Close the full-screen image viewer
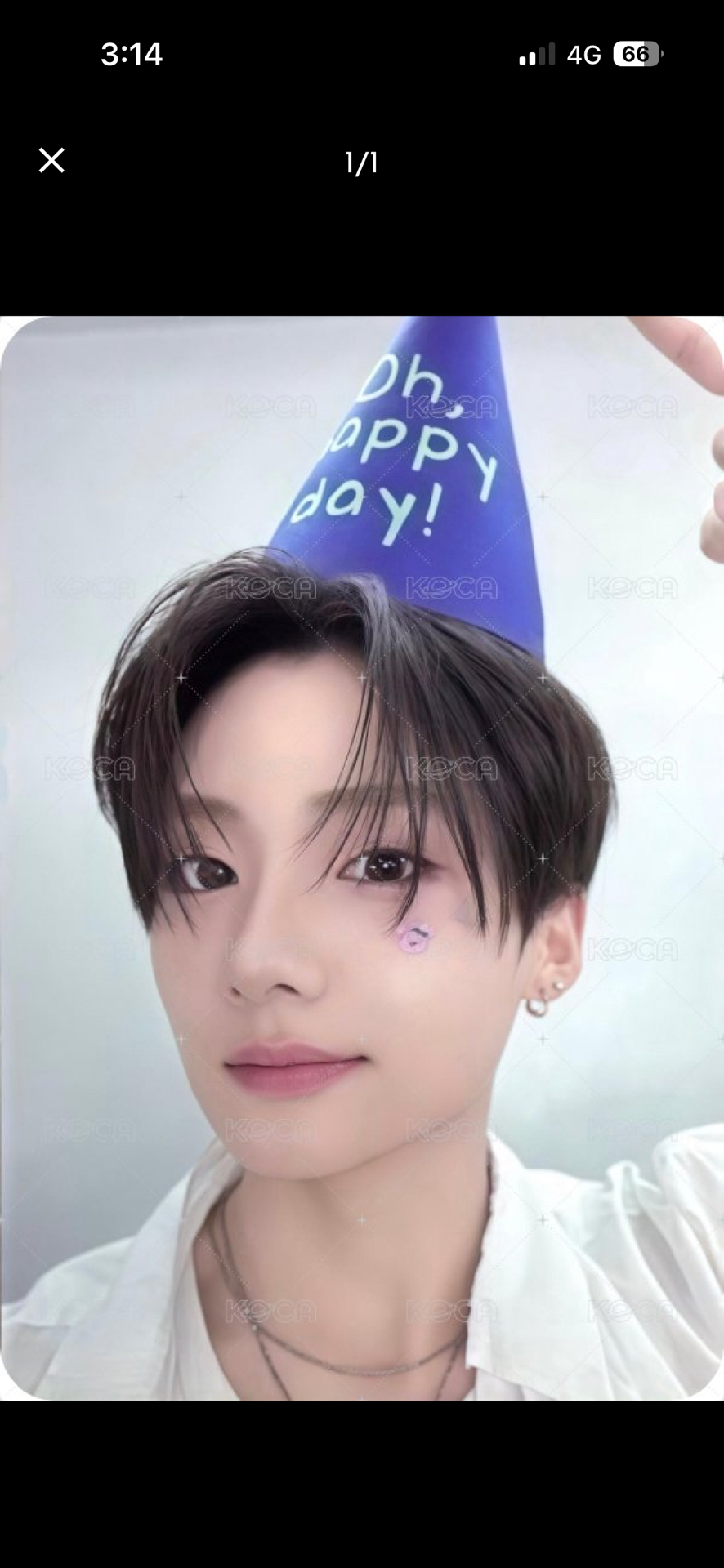Screen dimensions: 724x1568 click(x=51, y=161)
